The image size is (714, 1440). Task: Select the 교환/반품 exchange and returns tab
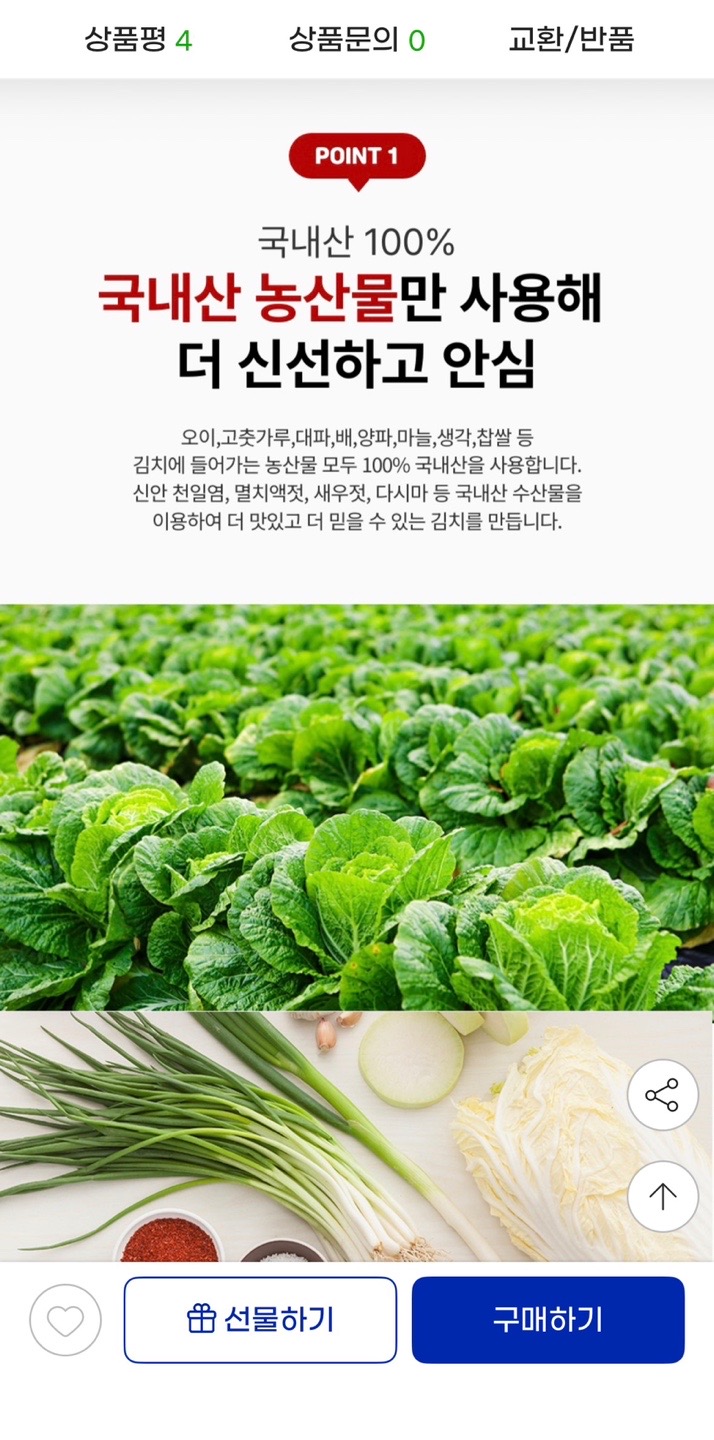coord(571,40)
